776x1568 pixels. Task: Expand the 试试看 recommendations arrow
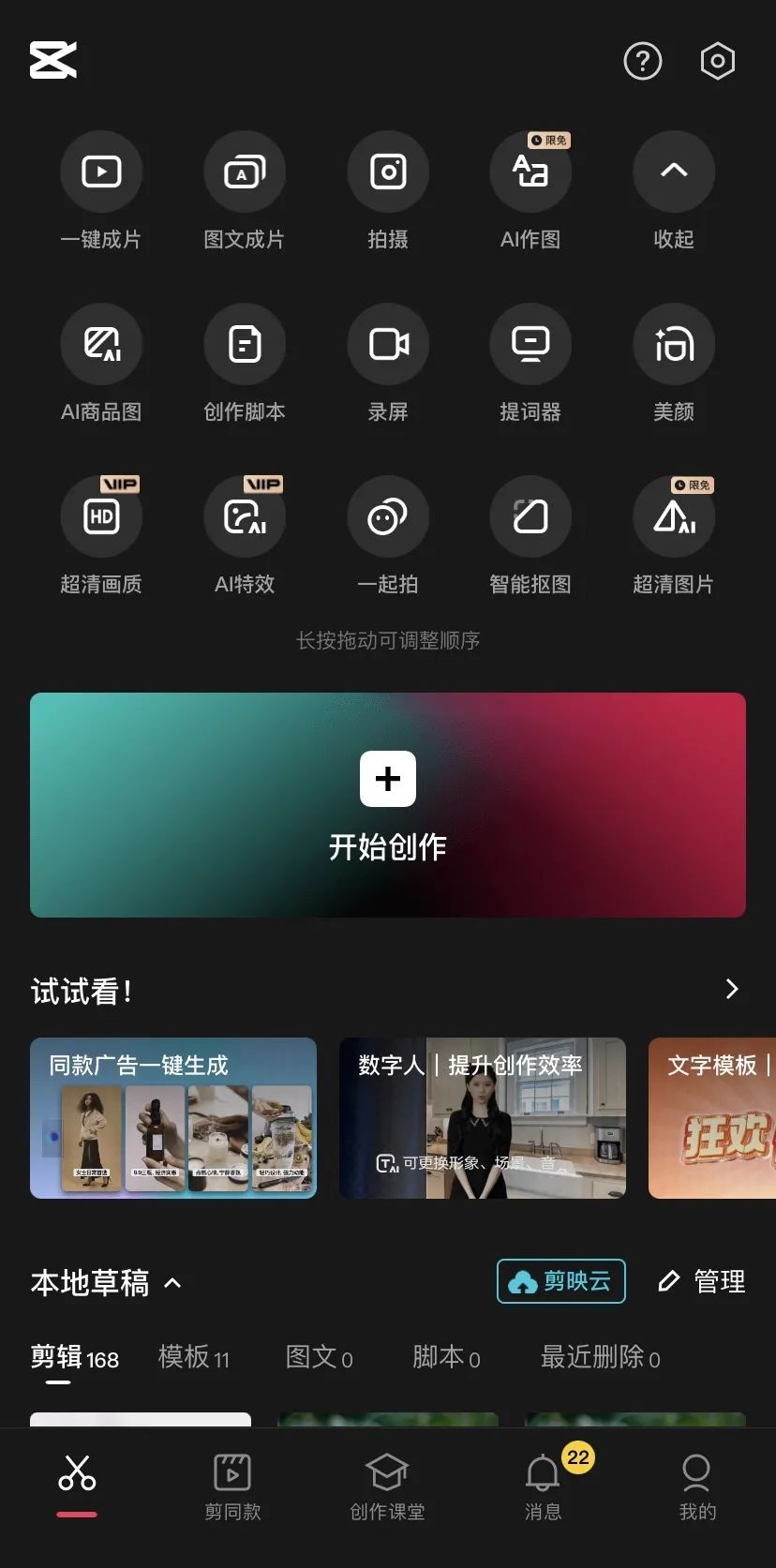pos(730,989)
